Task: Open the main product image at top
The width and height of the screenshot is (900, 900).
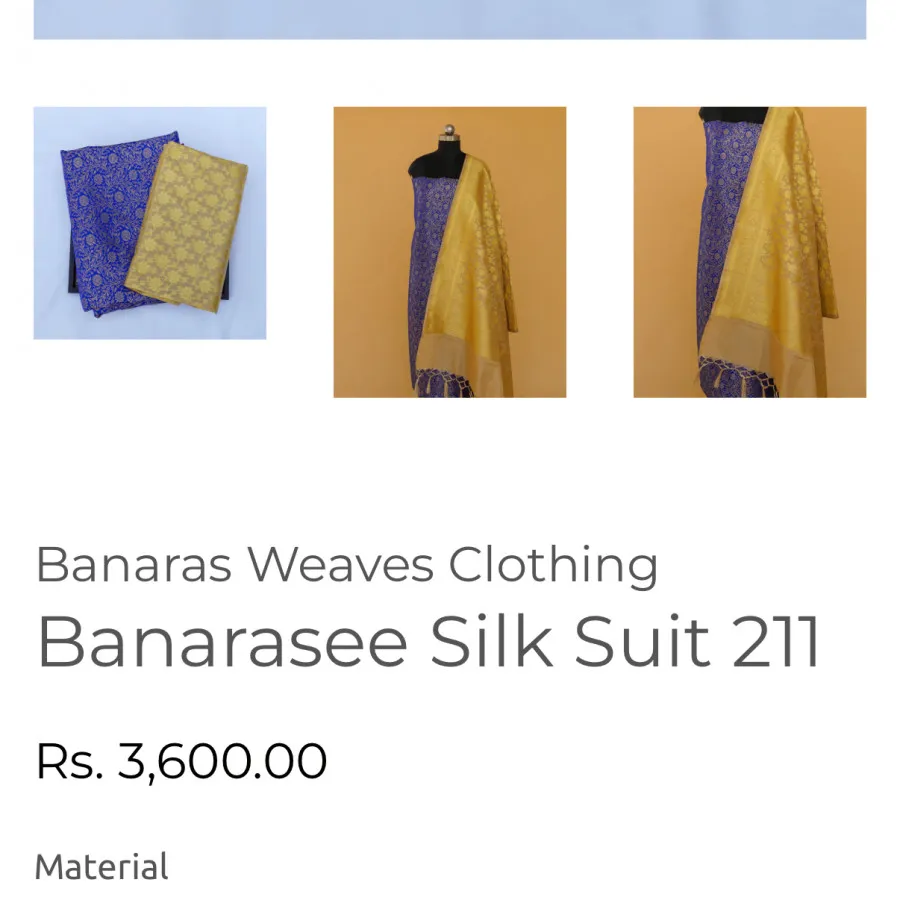Action: [x=450, y=18]
